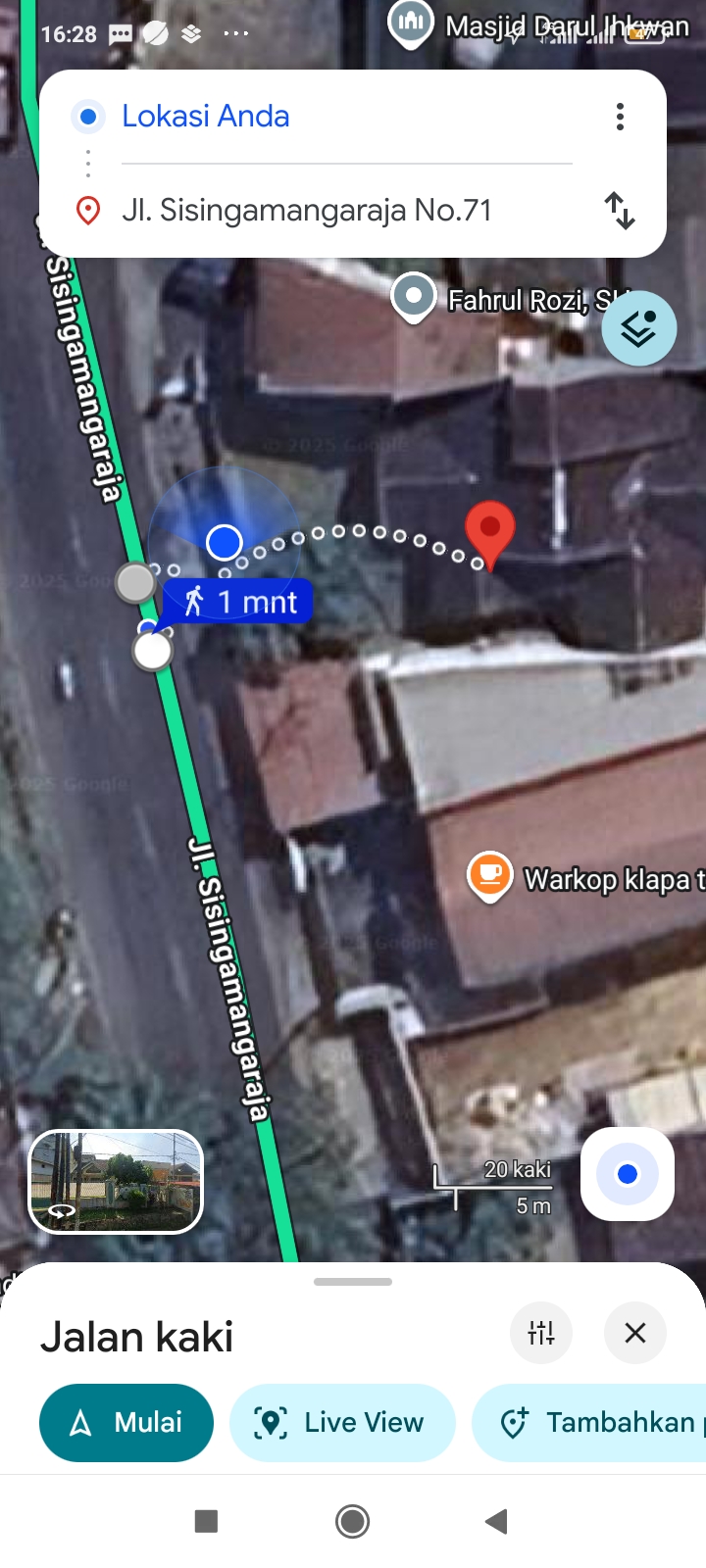The width and height of the screenshot is (706, 1568).
Task: Return to the home screen
Action: 352,1521
